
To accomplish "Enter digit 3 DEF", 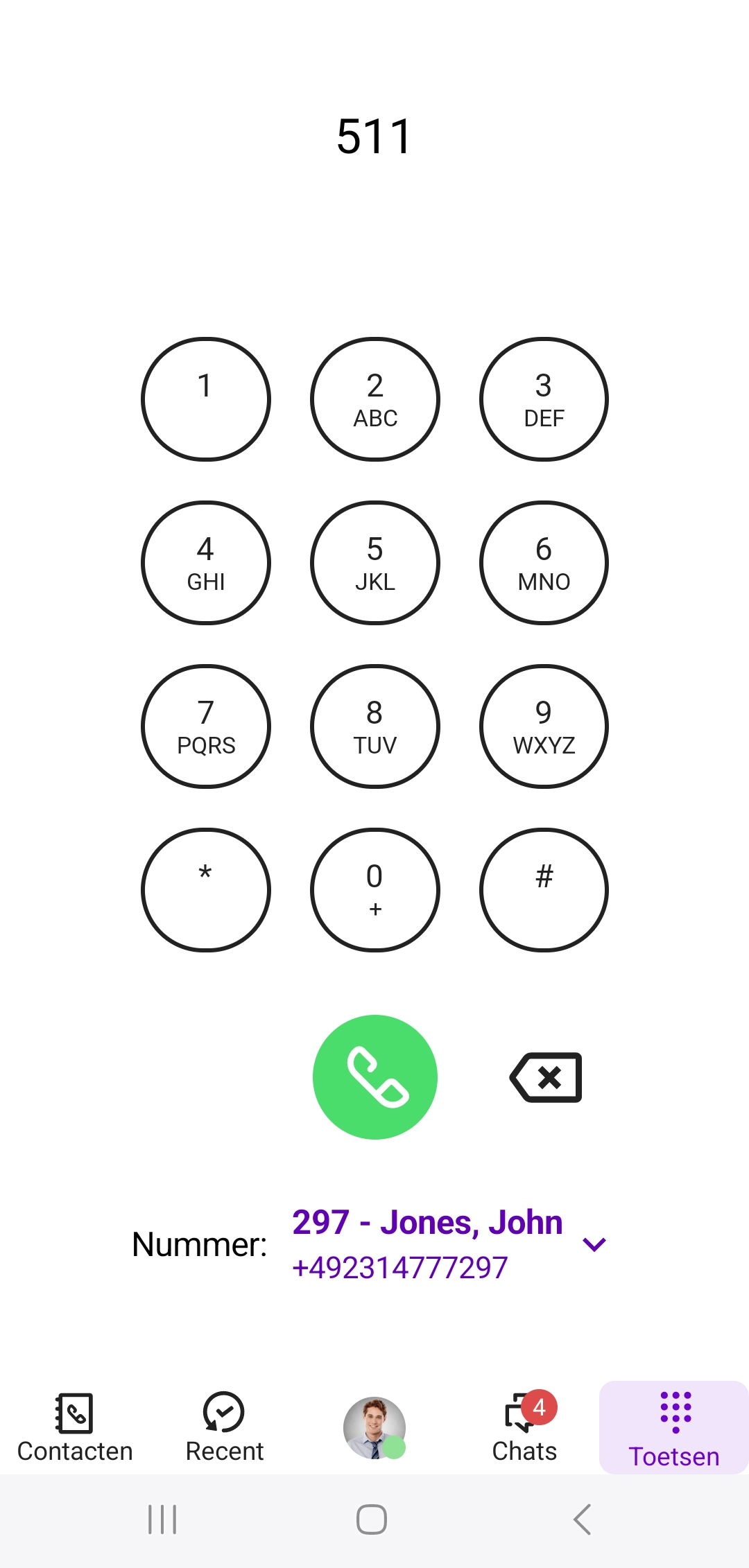I will tap(544, 399).
